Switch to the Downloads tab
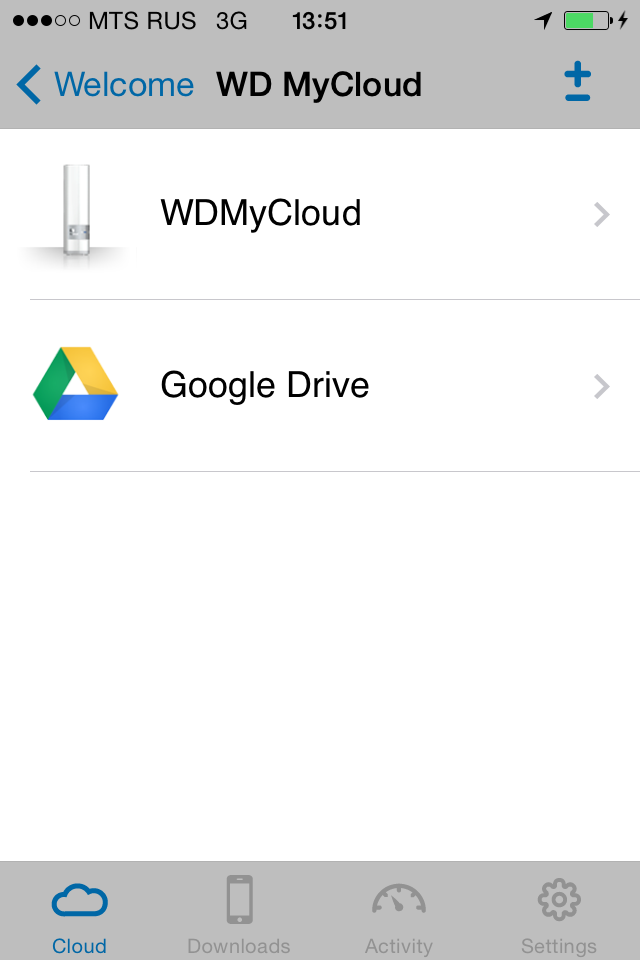640x960 pixels. [x=239, y=914]
